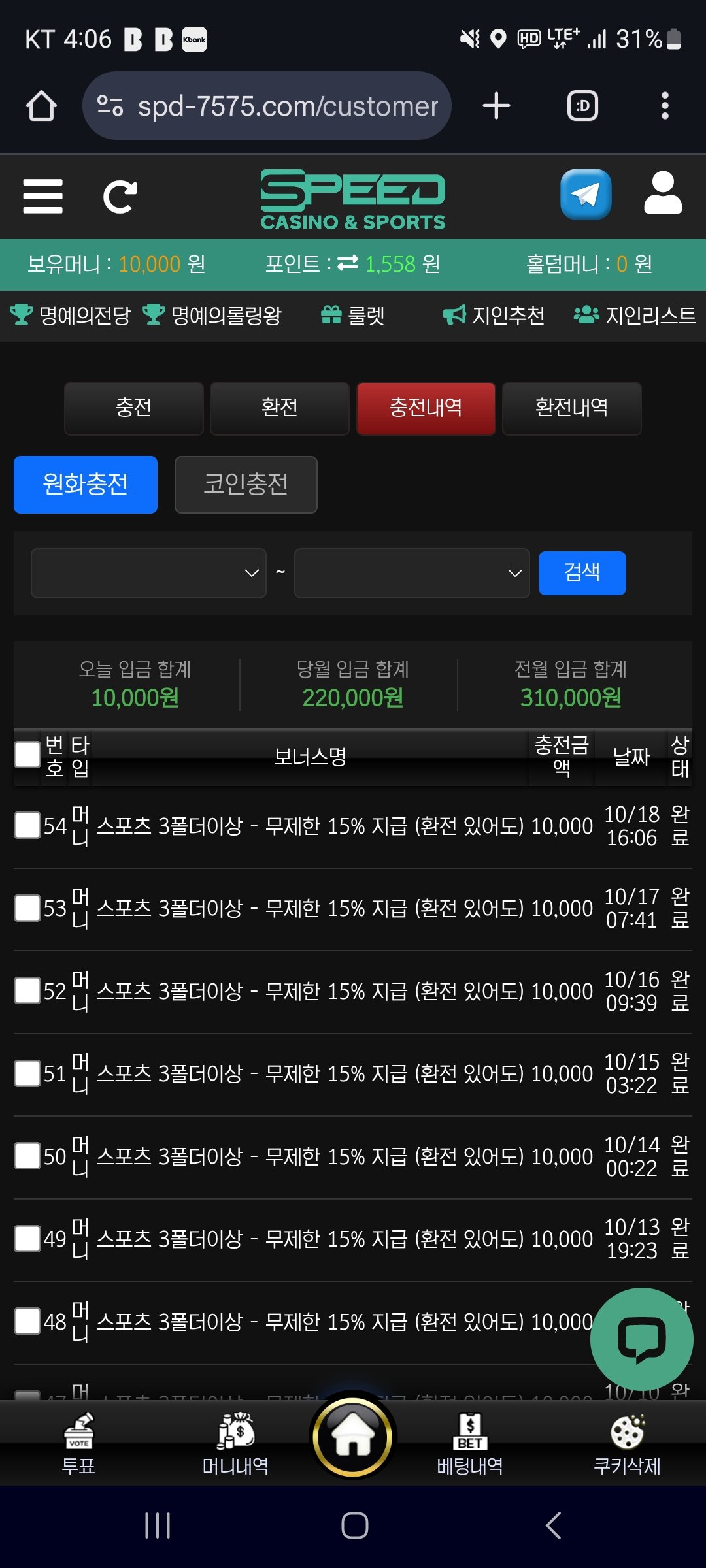Tick the checkbox for entry 54

[x=27, y=825]
